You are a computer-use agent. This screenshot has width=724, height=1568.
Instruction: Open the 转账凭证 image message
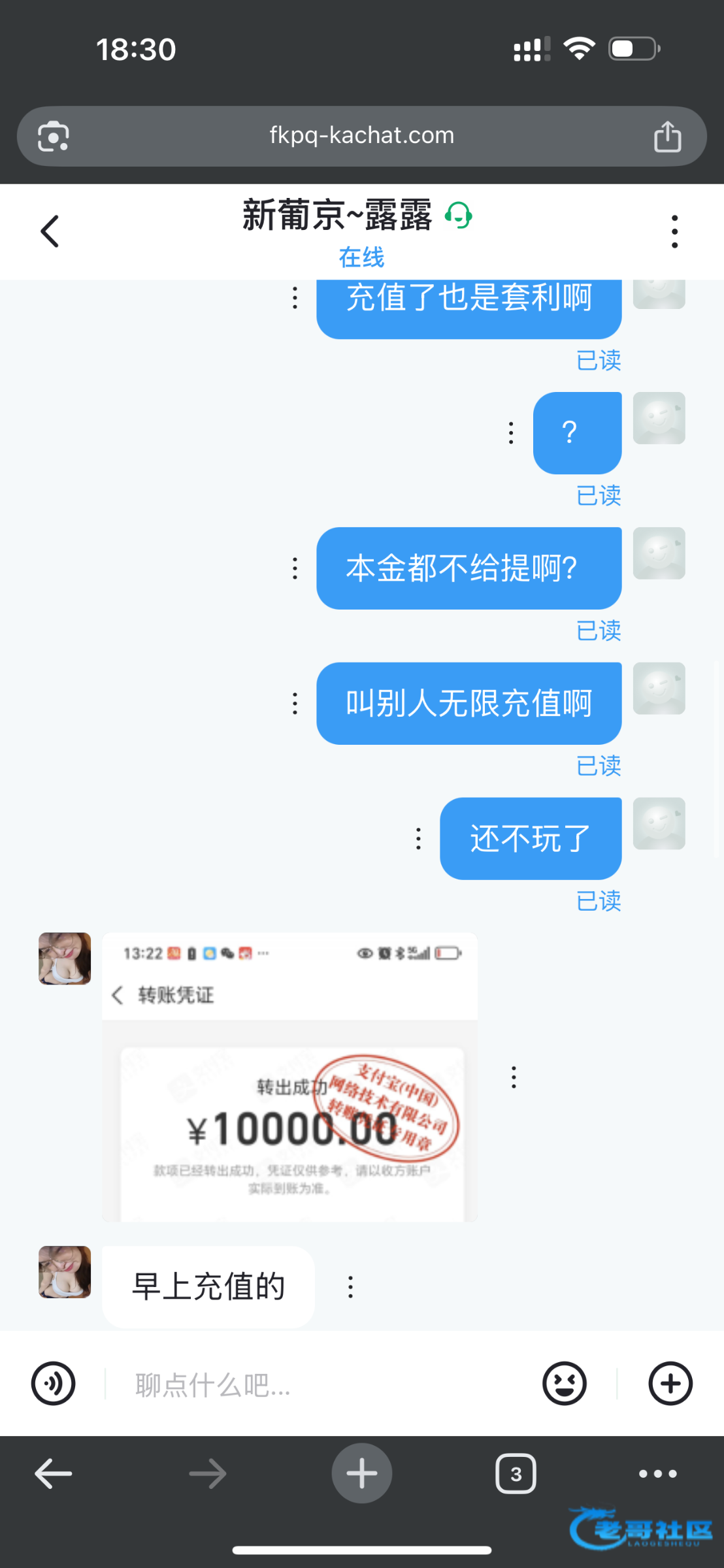point(289,1077)
